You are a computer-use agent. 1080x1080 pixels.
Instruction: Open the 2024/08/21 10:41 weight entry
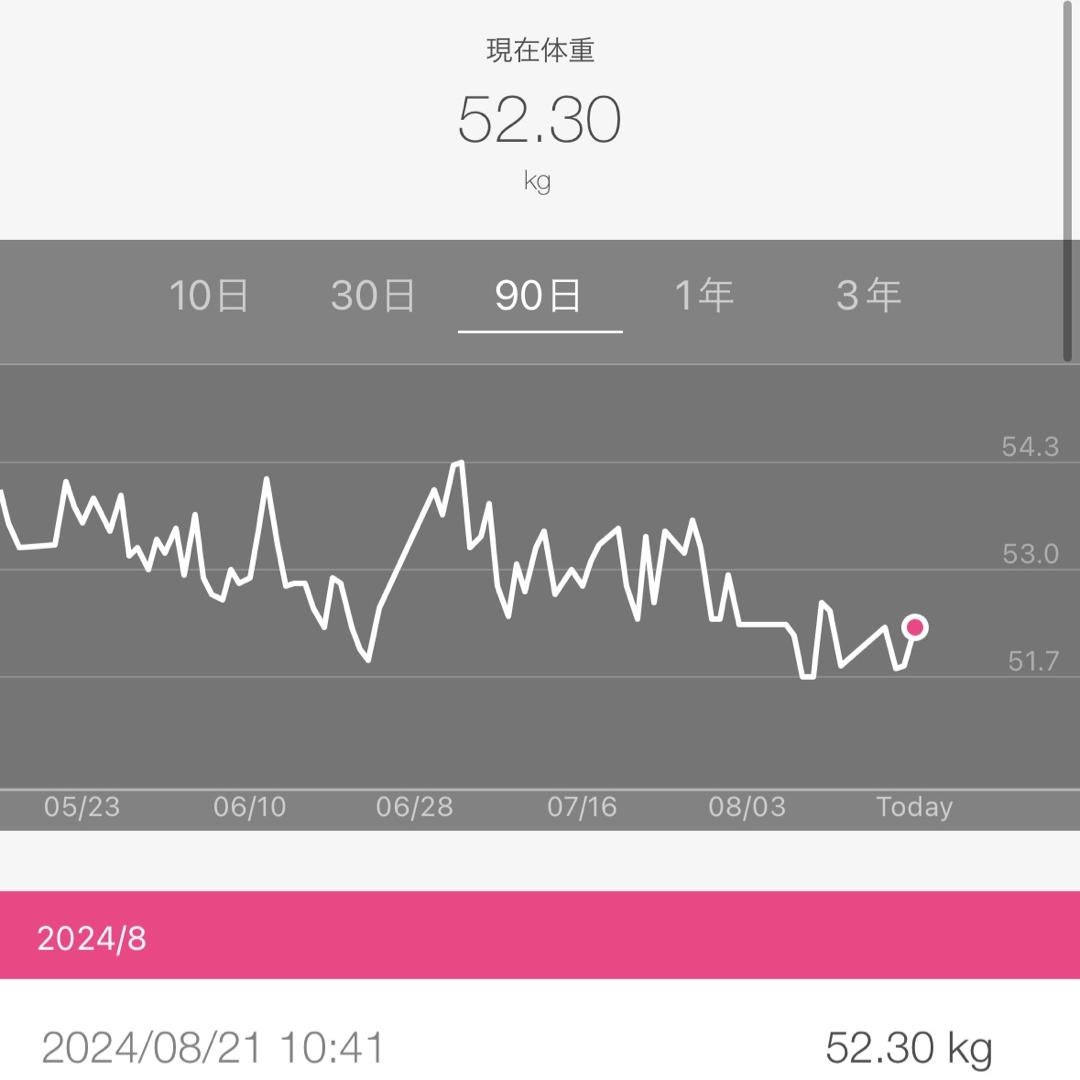point(516,1048)
